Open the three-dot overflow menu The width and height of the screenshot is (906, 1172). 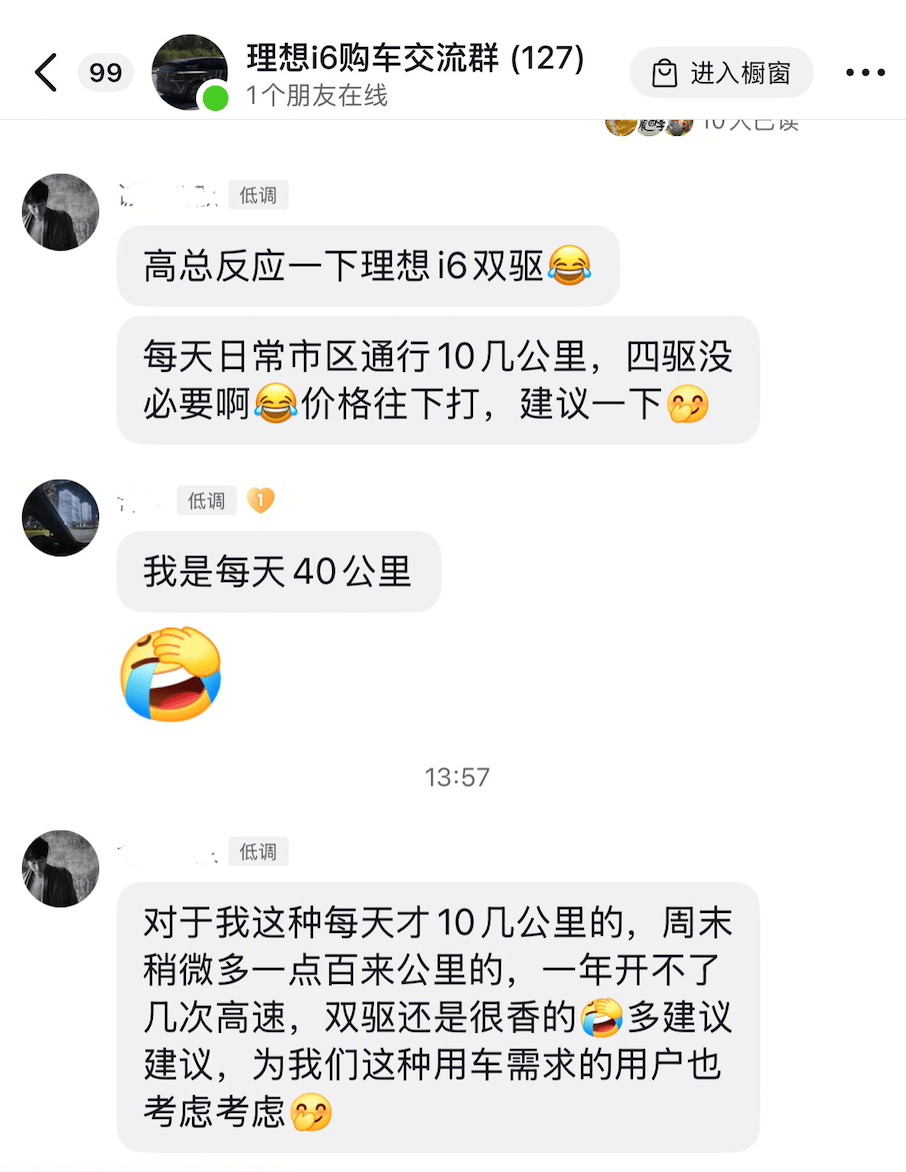[x=865, y=73]
